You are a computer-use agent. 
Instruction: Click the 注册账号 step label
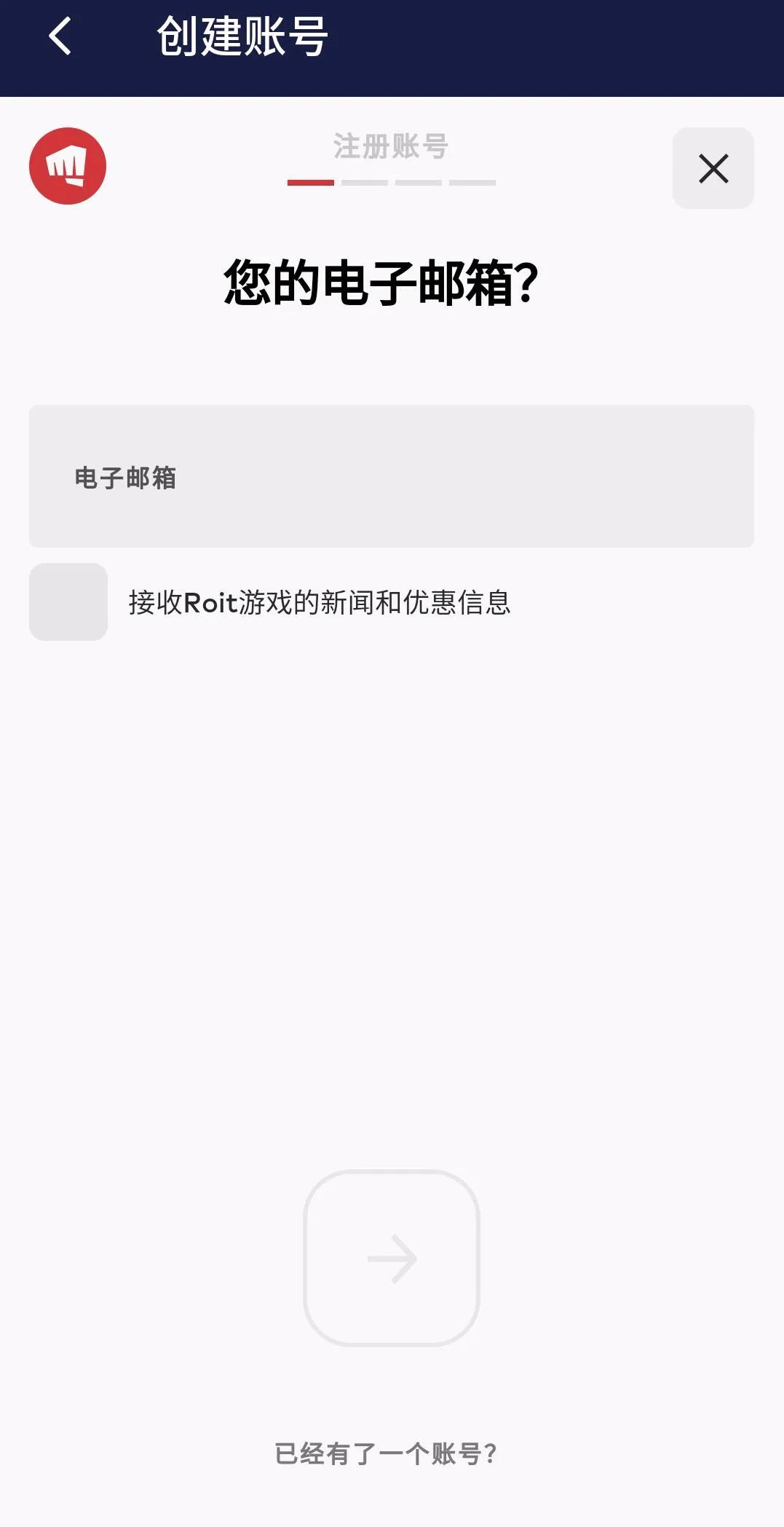pyautogui.click(x=392, y=147)
